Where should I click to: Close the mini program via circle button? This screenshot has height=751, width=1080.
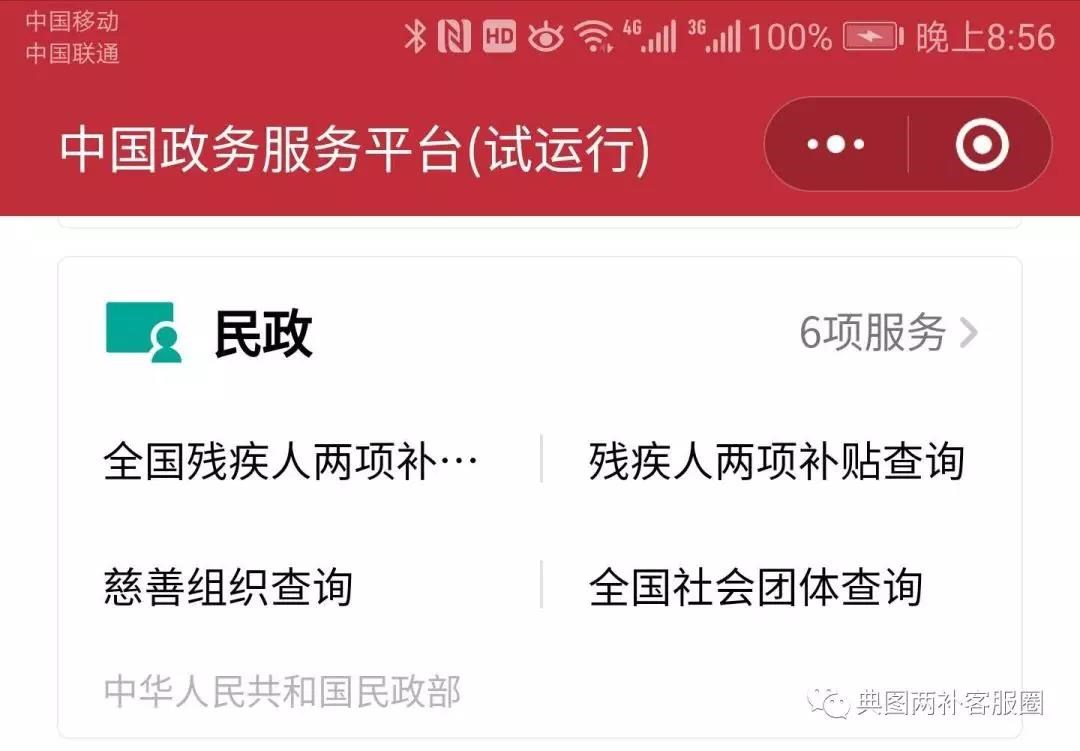pos(981,145)
